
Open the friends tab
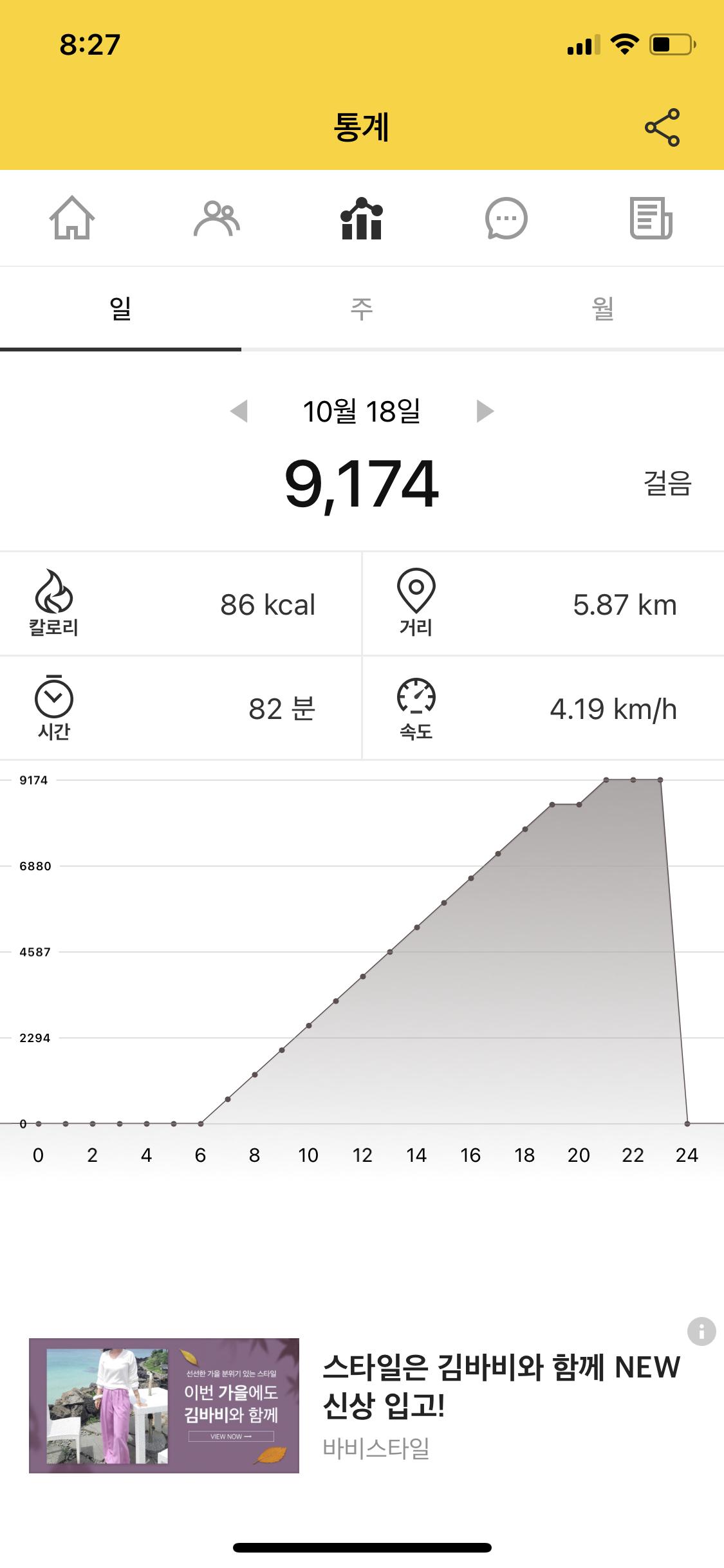click(217, 218)
